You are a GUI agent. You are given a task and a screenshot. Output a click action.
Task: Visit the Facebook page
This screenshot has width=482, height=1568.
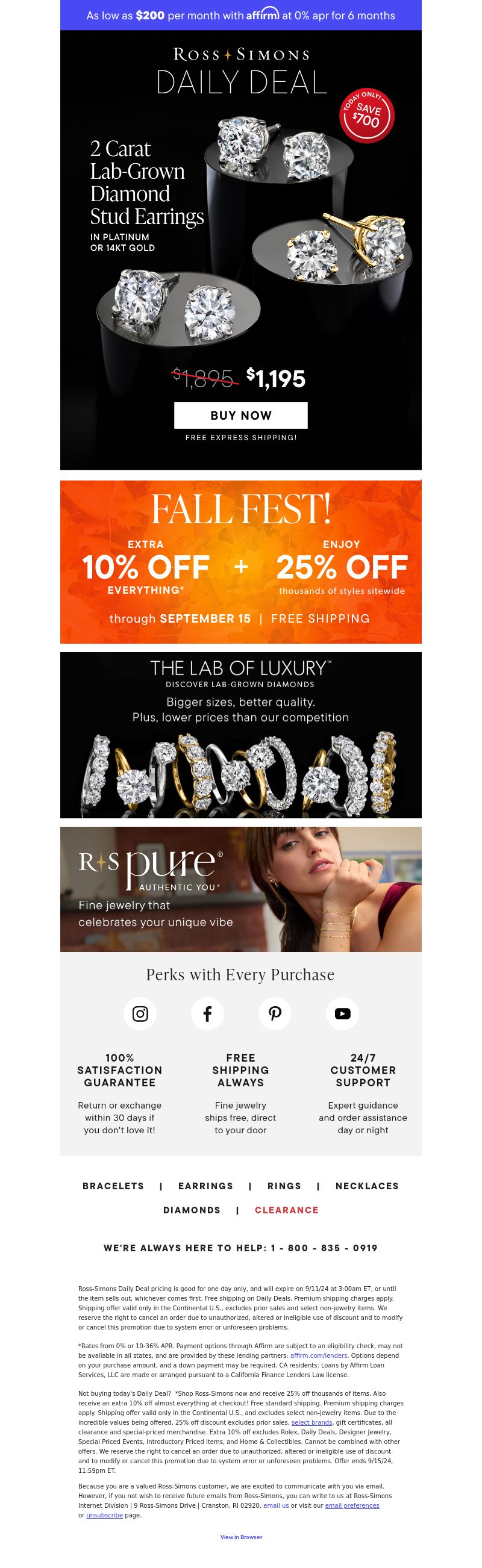pyautogui.click(x=207, y=1013)
